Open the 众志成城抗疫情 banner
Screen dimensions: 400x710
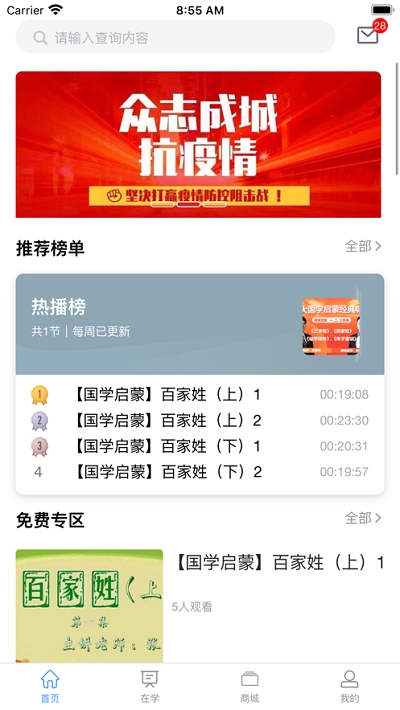pos(198,144)
